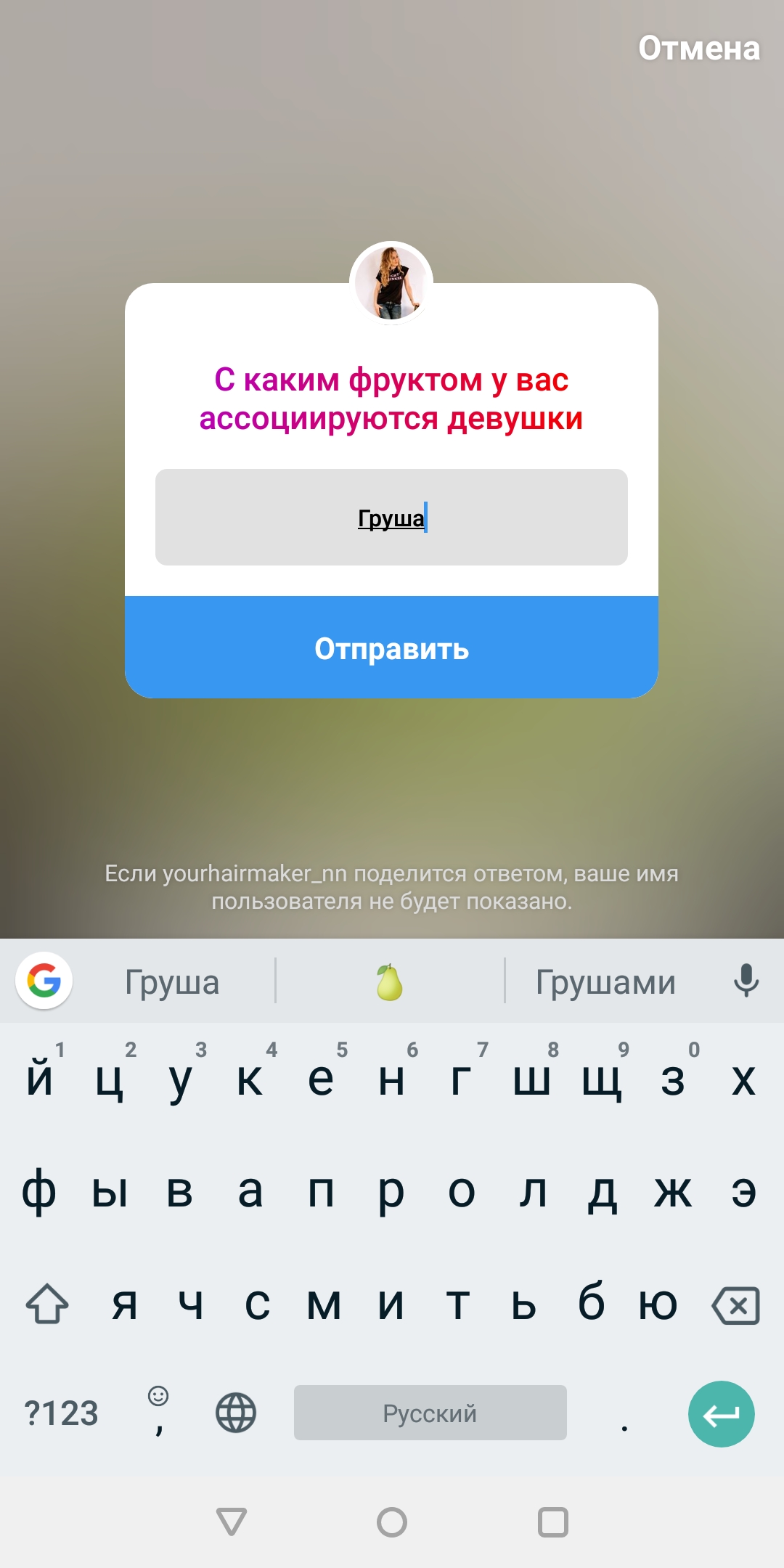Cancel the reply with Отмена
Image resolution: width=784 pixels, height=1568 pixels.
tap(698, 49)
